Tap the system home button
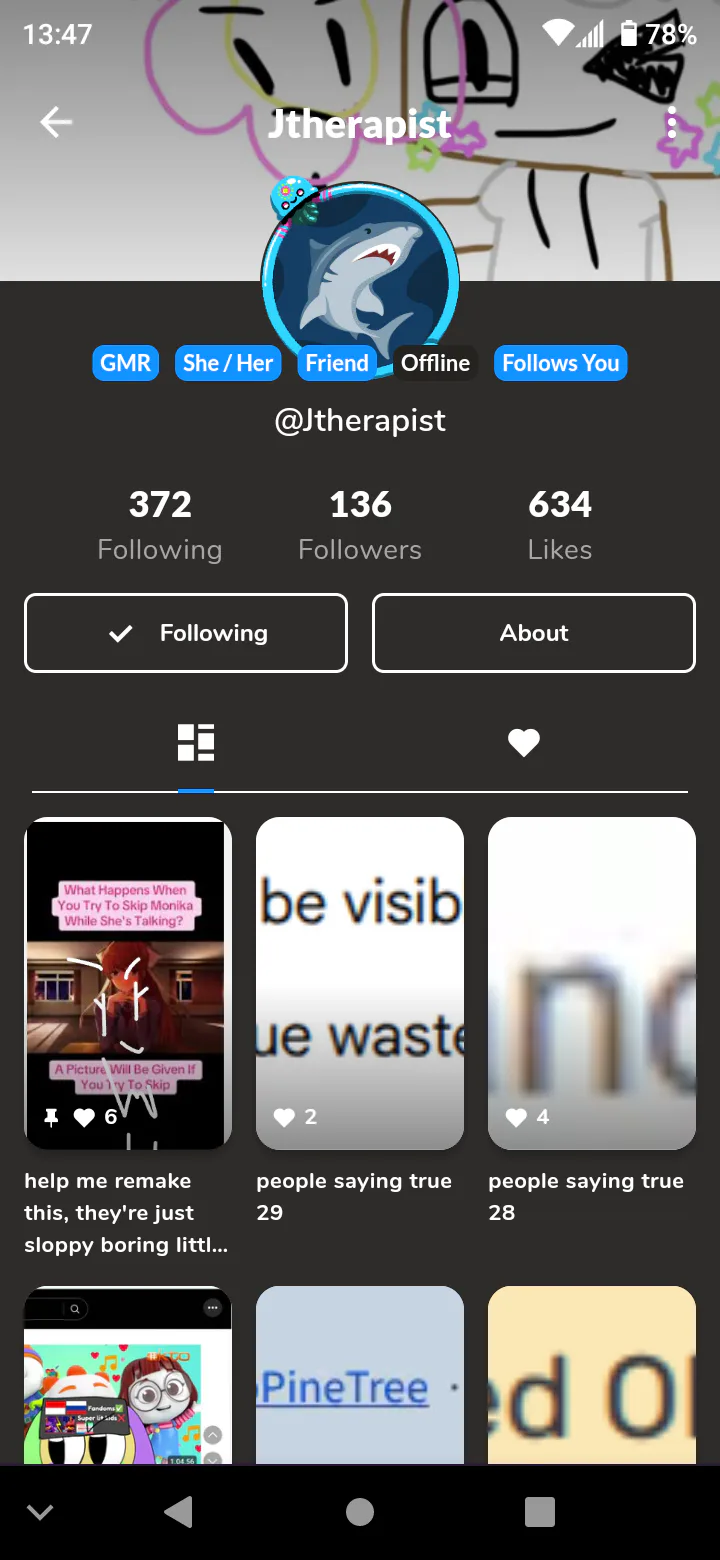The height and width of the screenshot is (1560, 720). pyautogui.click(x=360, y=1513)
